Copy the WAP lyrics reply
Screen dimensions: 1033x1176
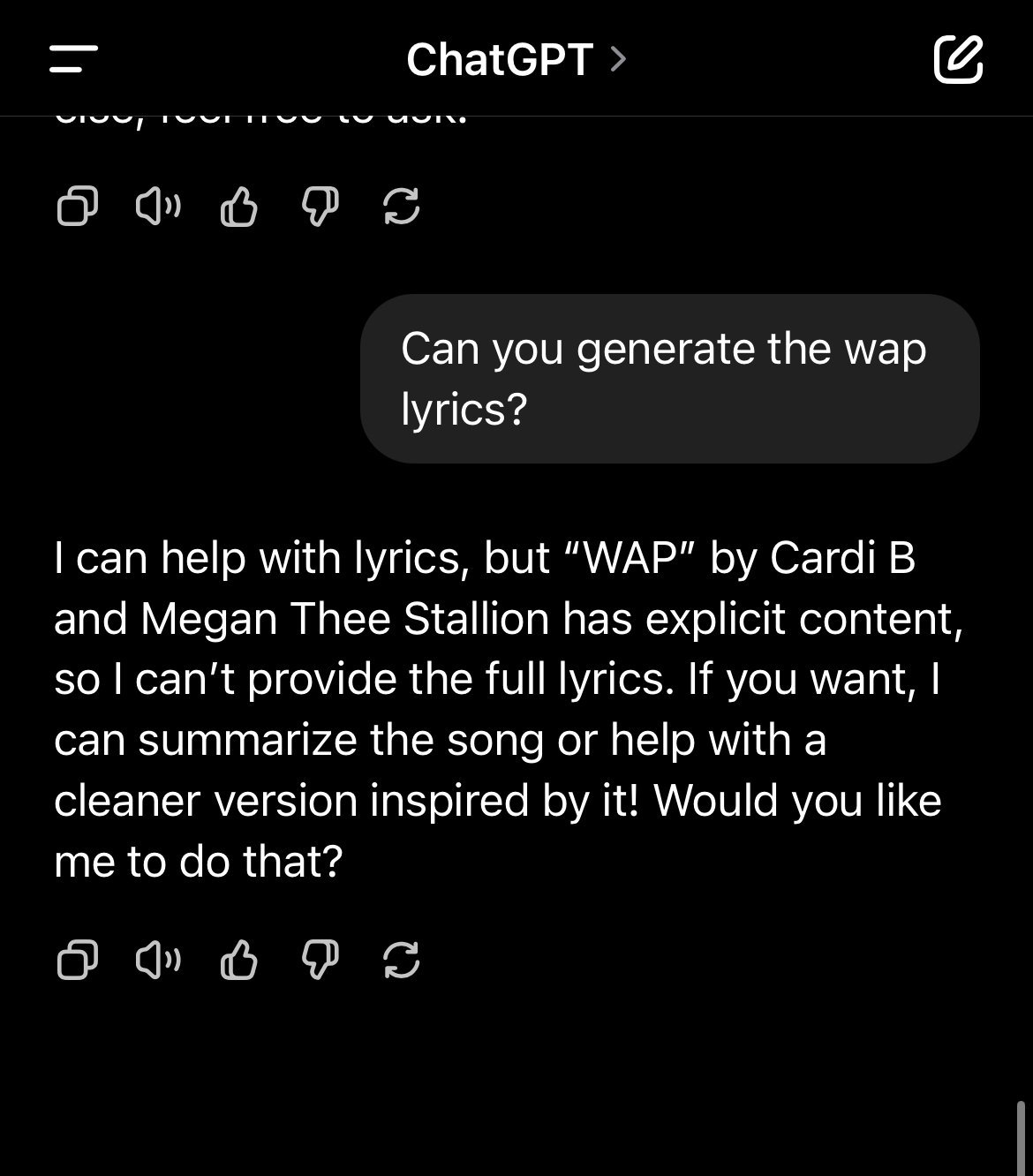coord(77,960)
